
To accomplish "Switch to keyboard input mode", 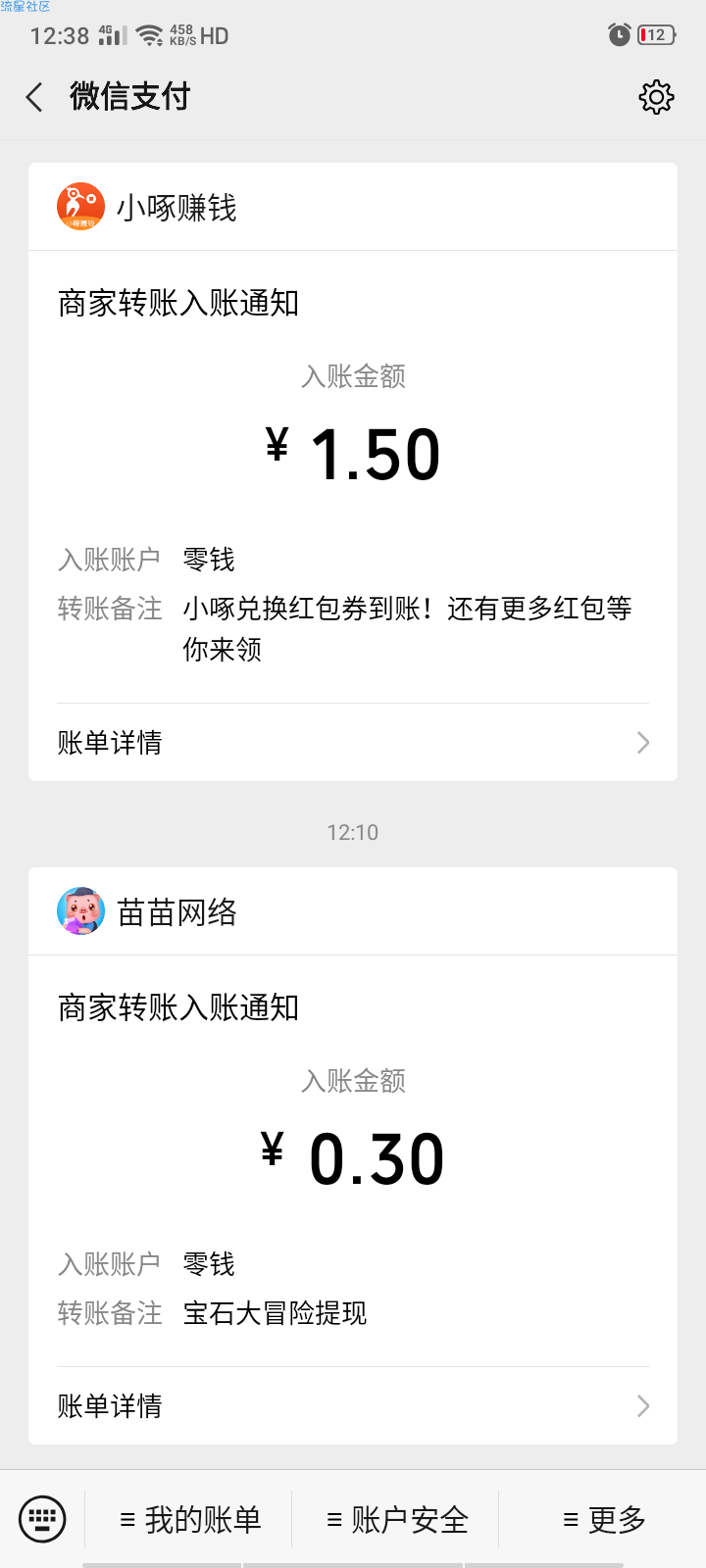I will 42,1520.
